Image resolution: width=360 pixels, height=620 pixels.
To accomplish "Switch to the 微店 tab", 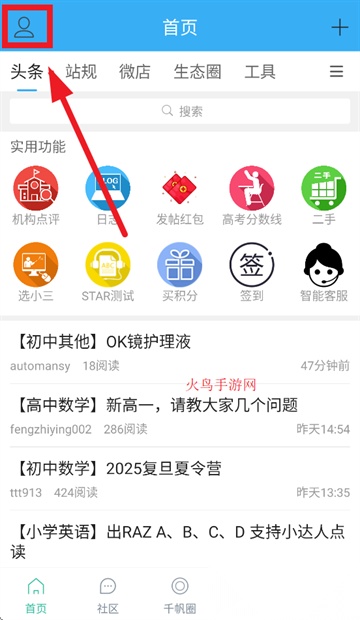I will (135, 72).
